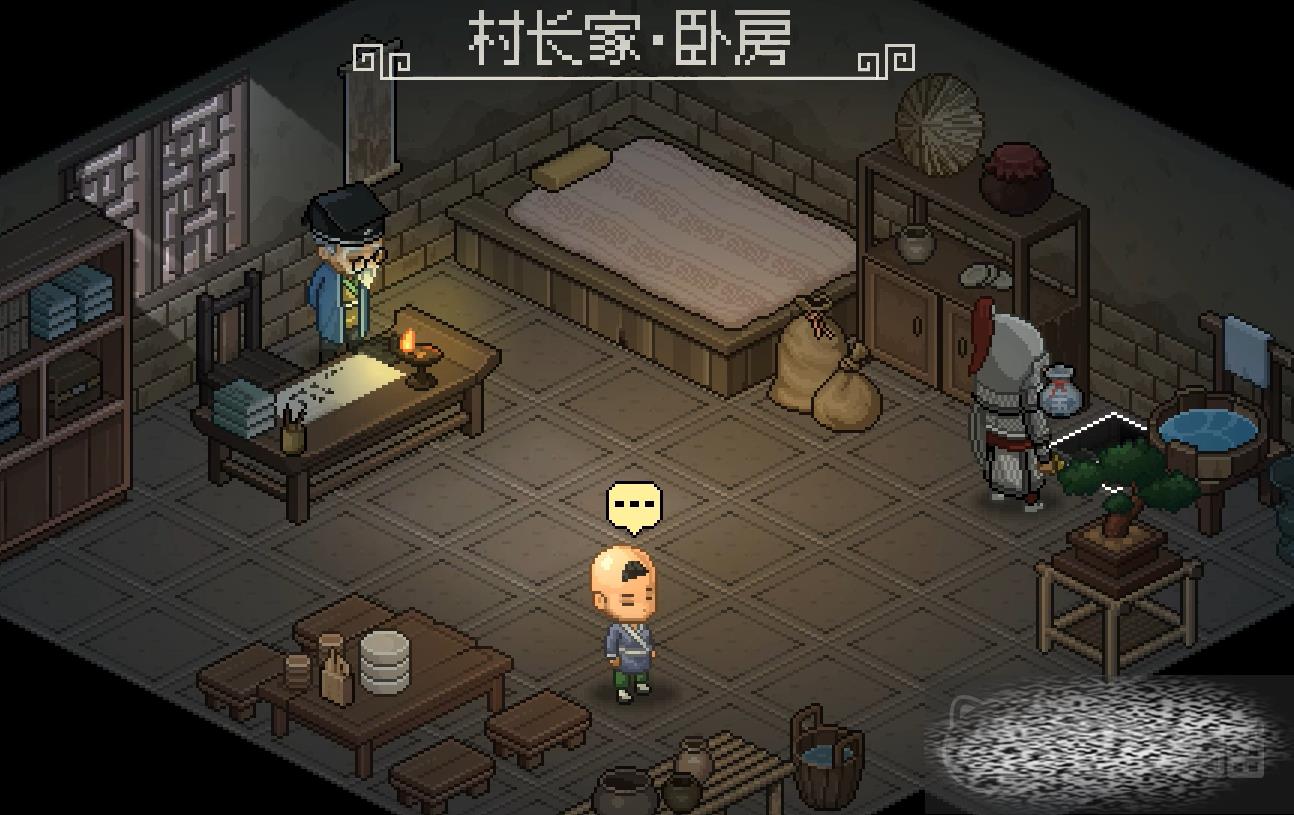Tap the speech bubble above the bald boy
The width and height of the screenshot is (1294, 815).
[x=634, y=506]
